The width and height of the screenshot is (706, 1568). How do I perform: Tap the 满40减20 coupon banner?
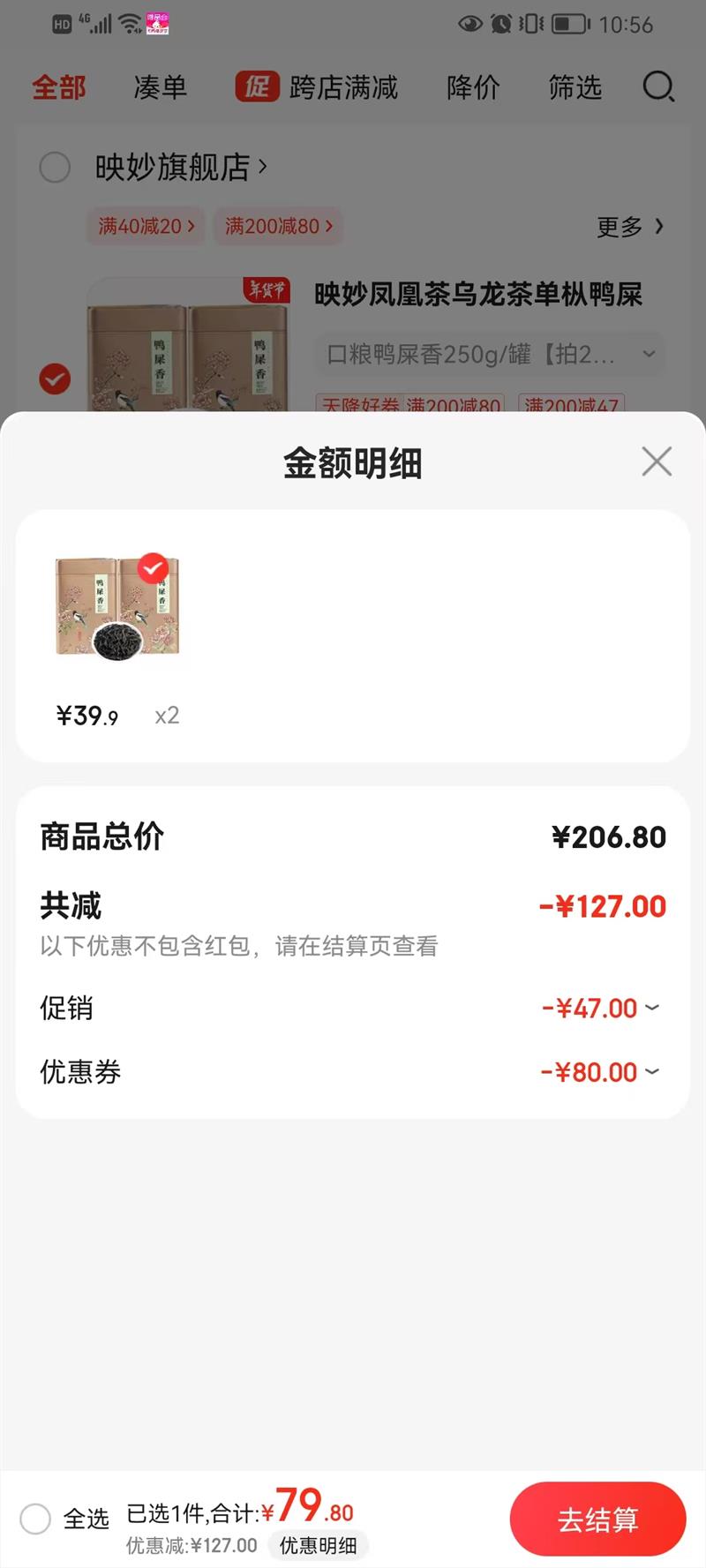[x=144, y=227]
